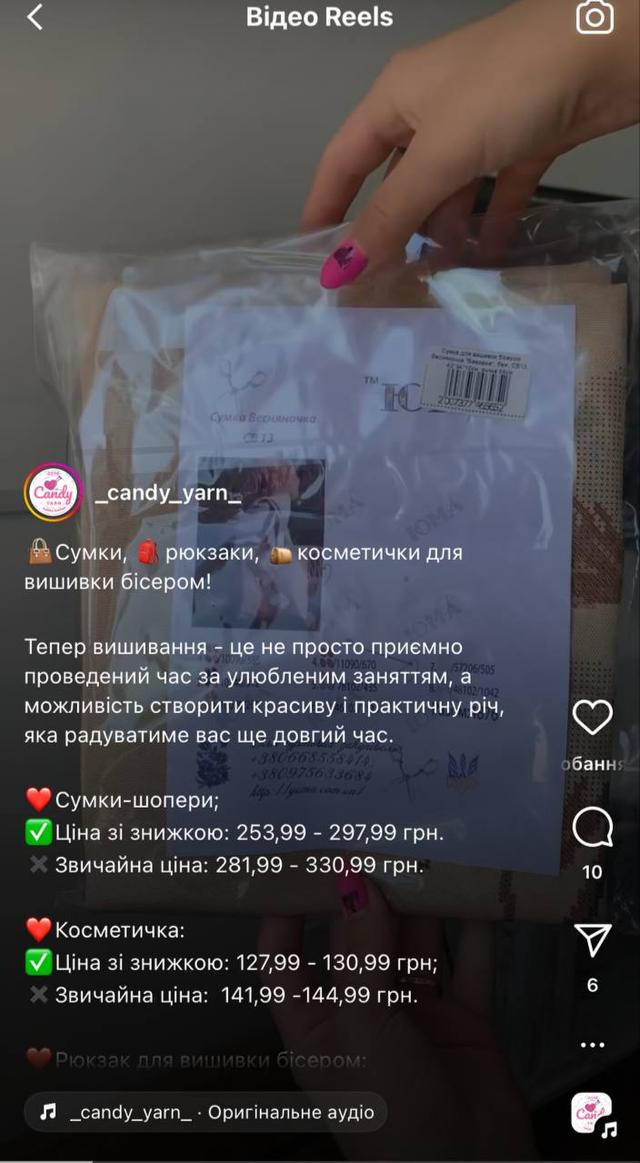Image resolution: width=640 pixels, height=1163 pixels.
Task: Open the audio cover thumbnail
Action: pyautogui.click(x=592, y=1113)
